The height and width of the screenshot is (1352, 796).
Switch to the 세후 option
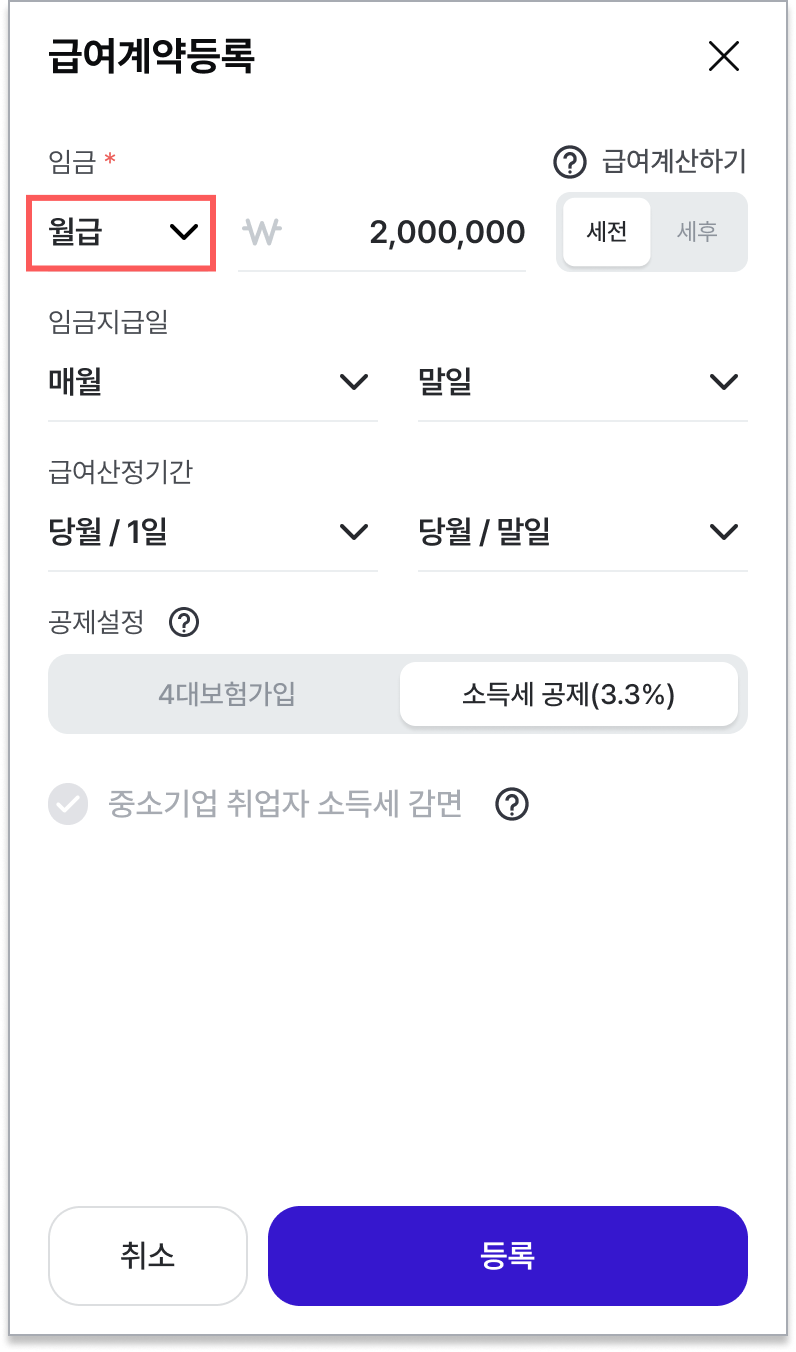697,232
